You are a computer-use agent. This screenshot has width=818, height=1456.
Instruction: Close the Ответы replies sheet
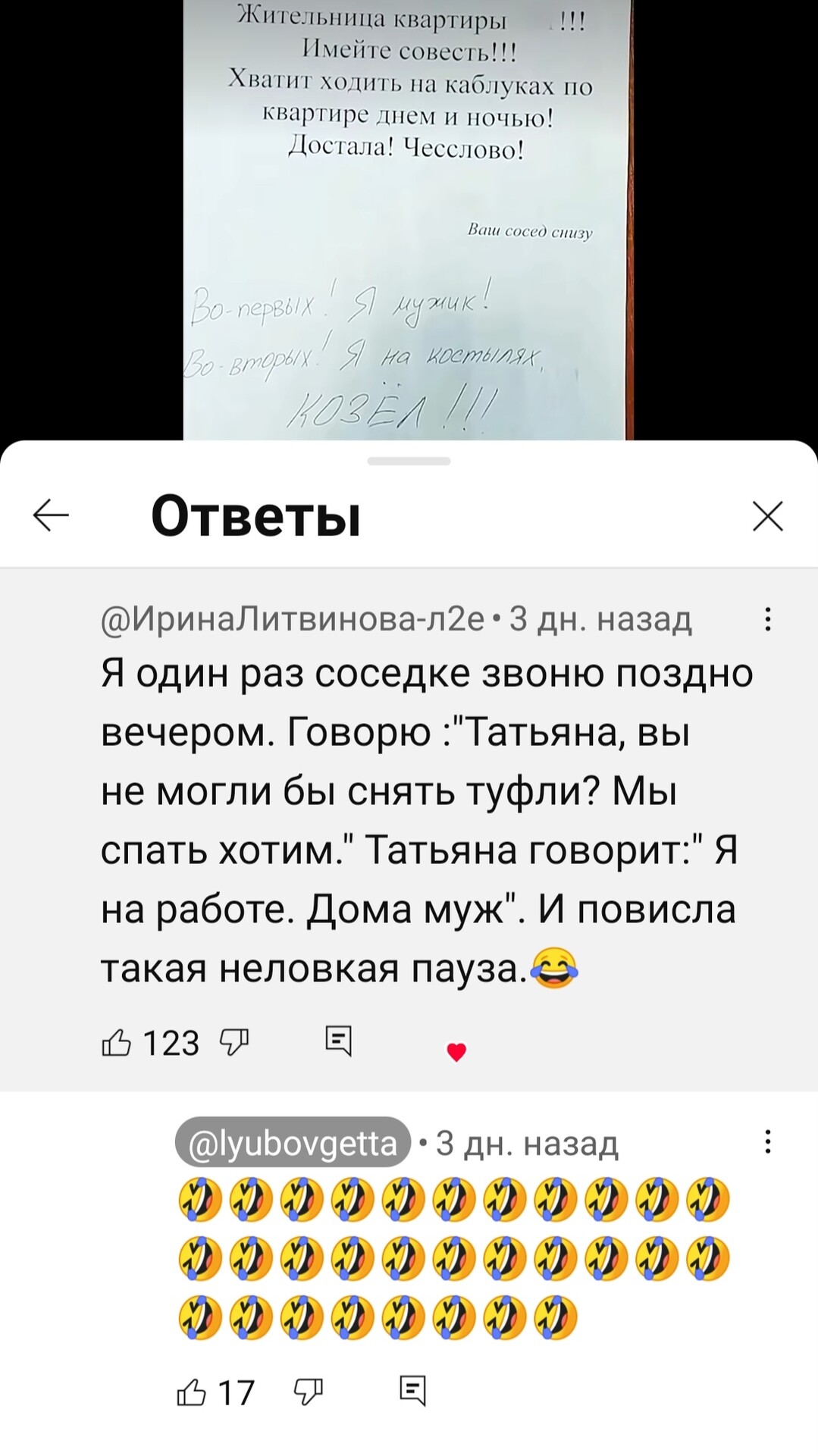(767, 516)
